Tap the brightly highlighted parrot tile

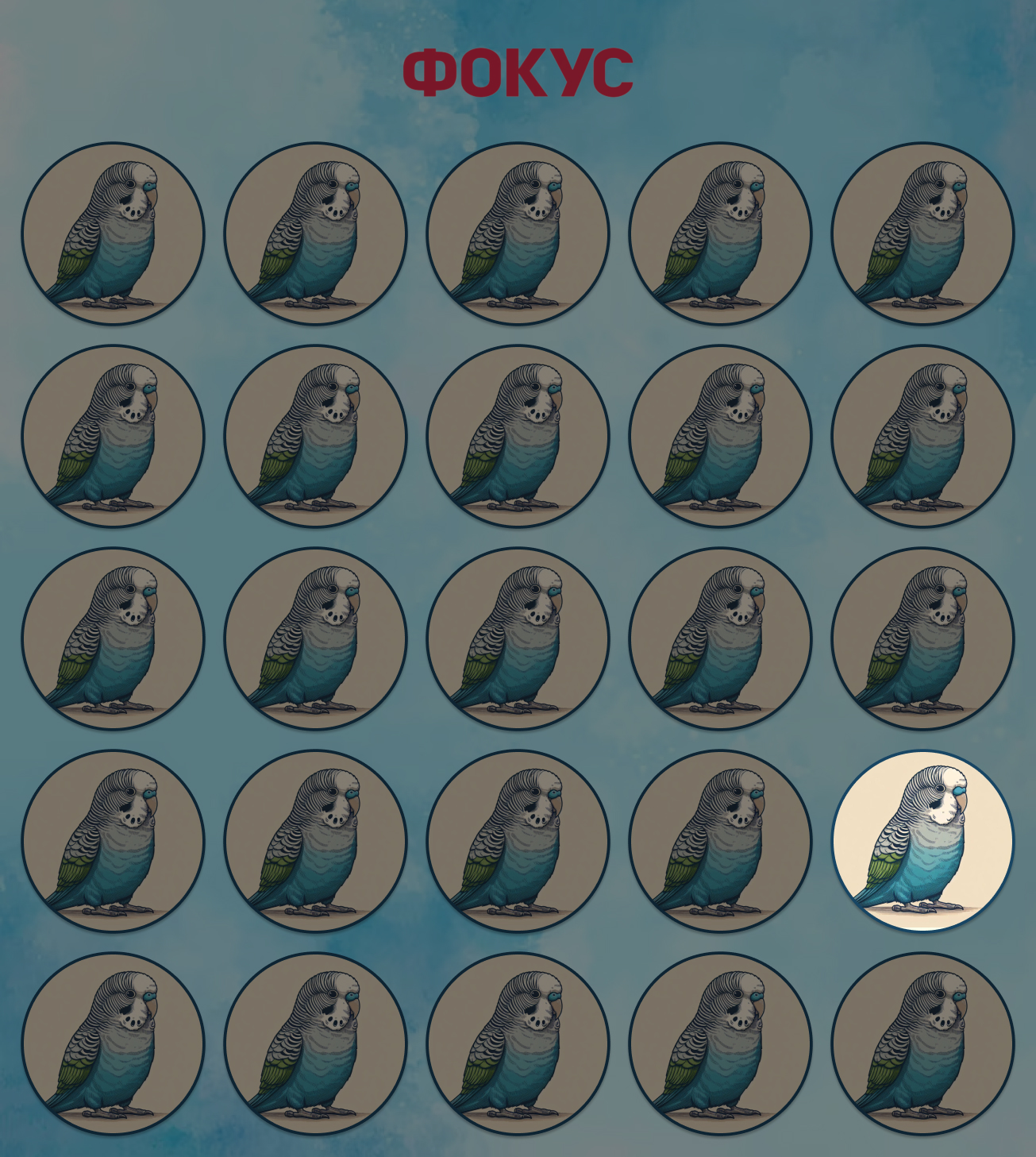(922, 841)
